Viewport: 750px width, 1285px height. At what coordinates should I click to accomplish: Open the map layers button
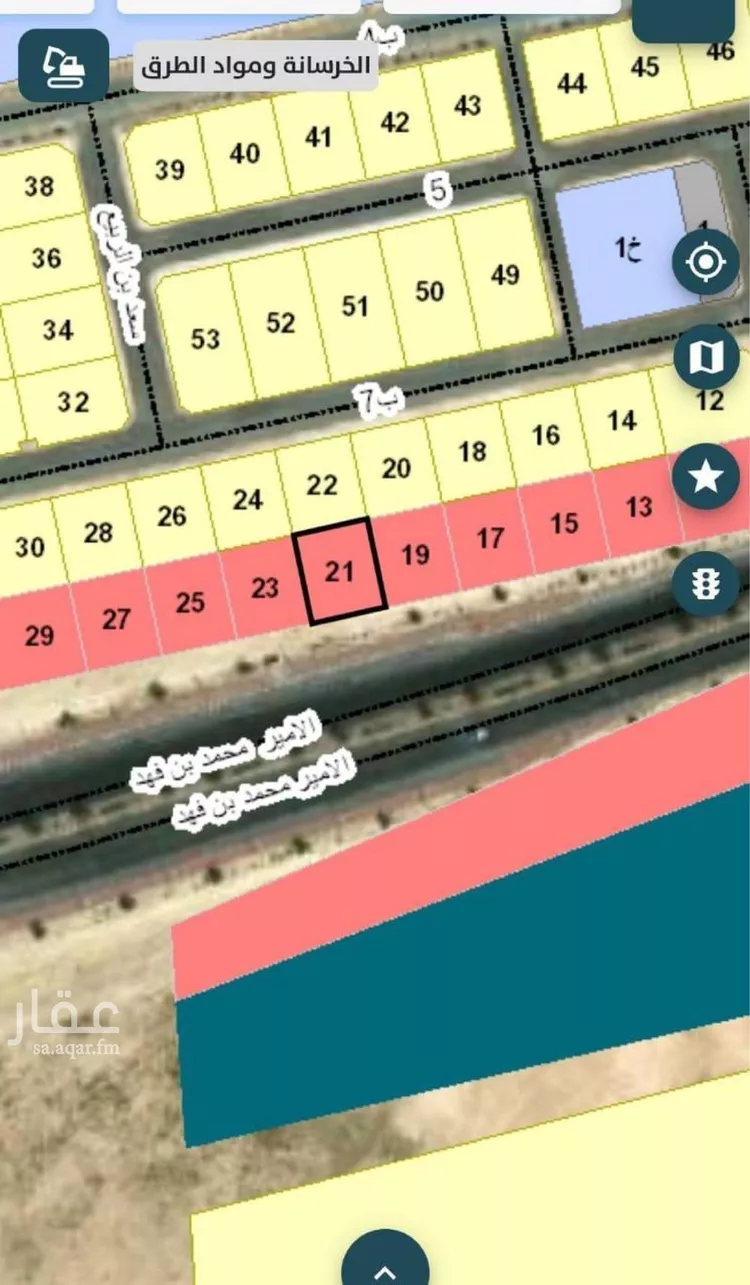pyautogui.click(x=706, y=357)
